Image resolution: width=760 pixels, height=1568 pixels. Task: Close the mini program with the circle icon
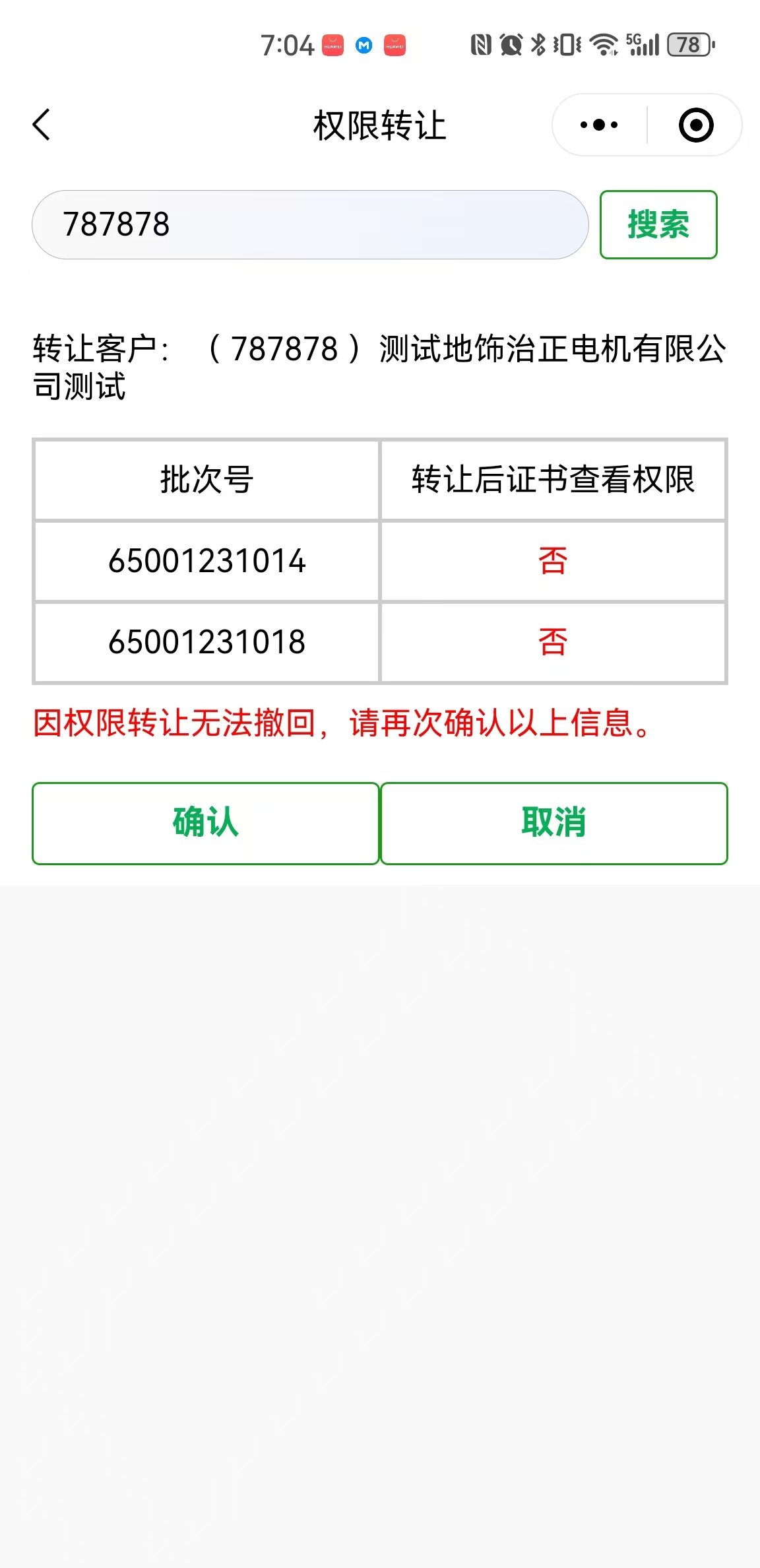(x=696, y=125)
